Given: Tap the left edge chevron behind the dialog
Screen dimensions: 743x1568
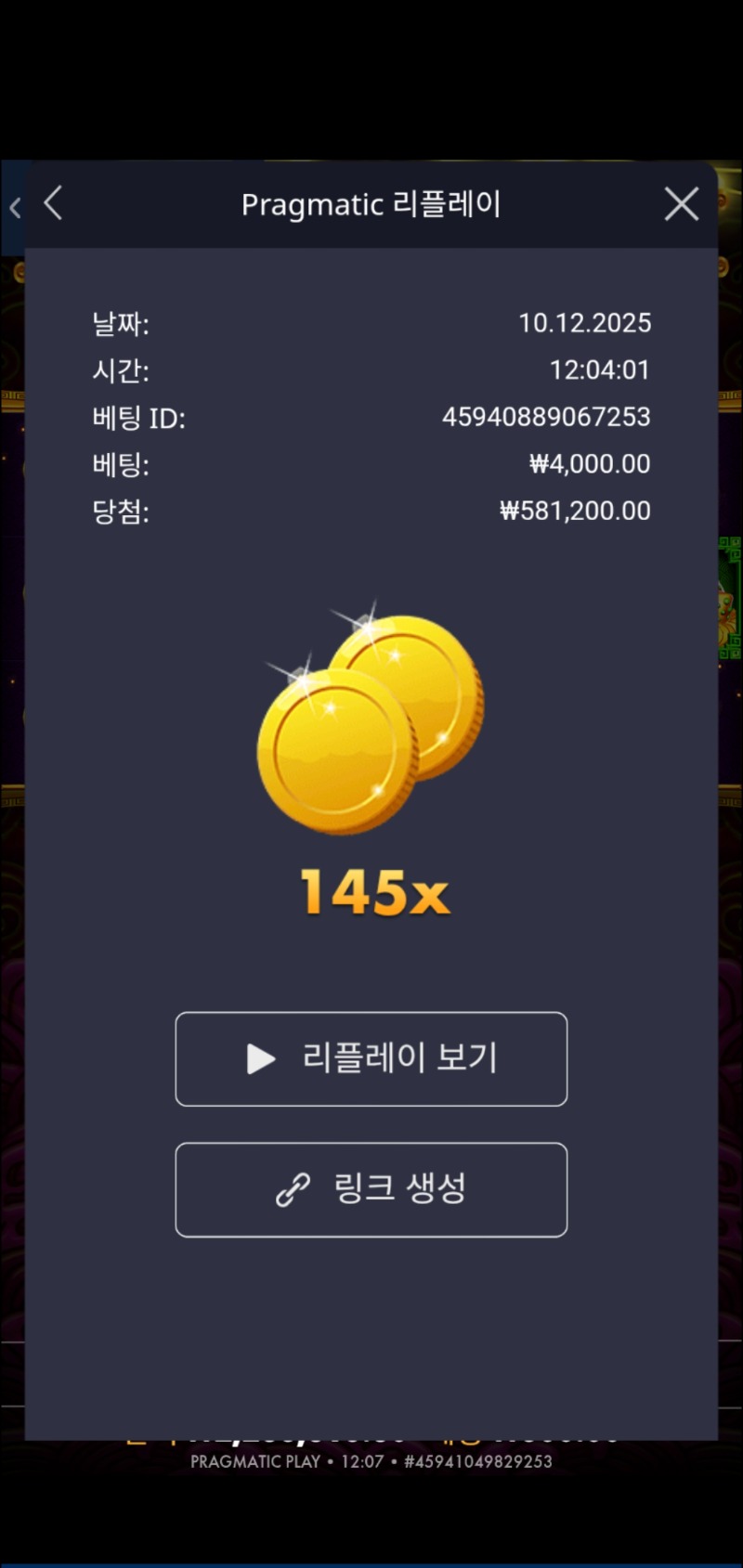Looking at the screenshot, I should point(15,206).
